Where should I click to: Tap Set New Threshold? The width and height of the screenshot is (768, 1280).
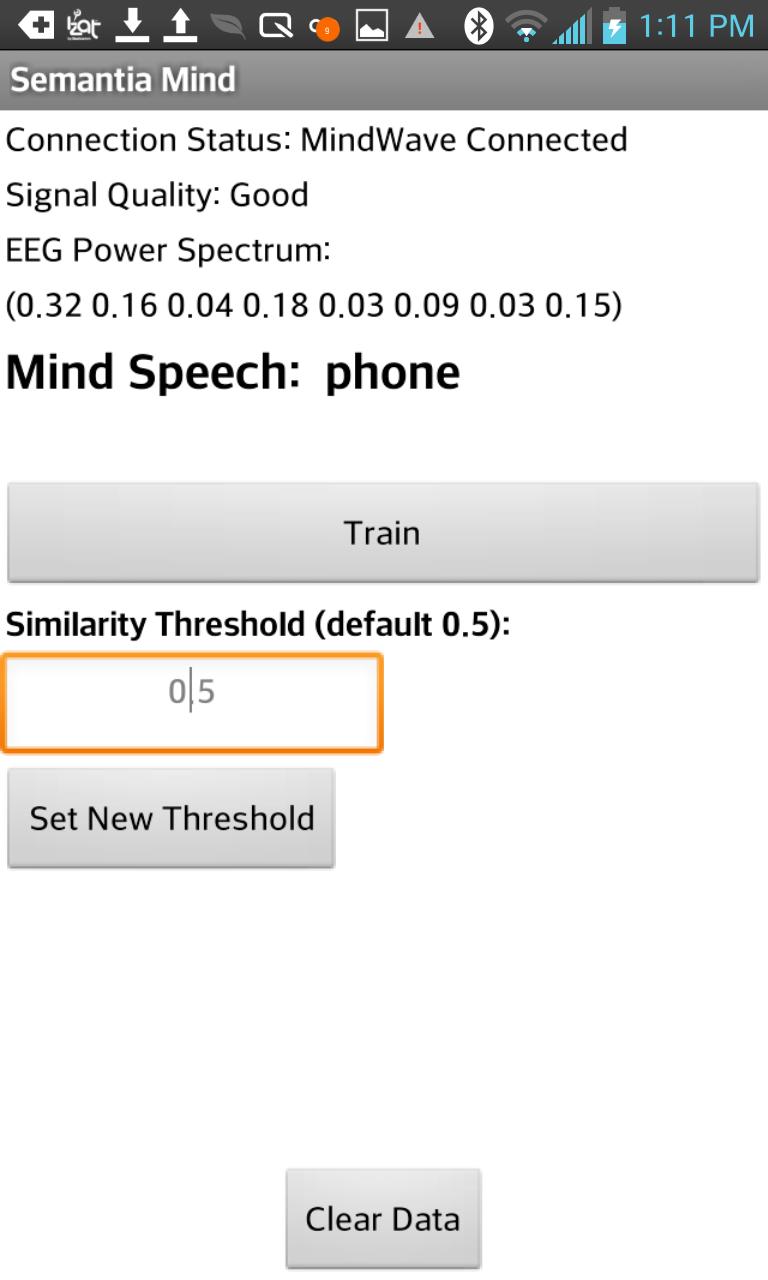pos(171,818)
